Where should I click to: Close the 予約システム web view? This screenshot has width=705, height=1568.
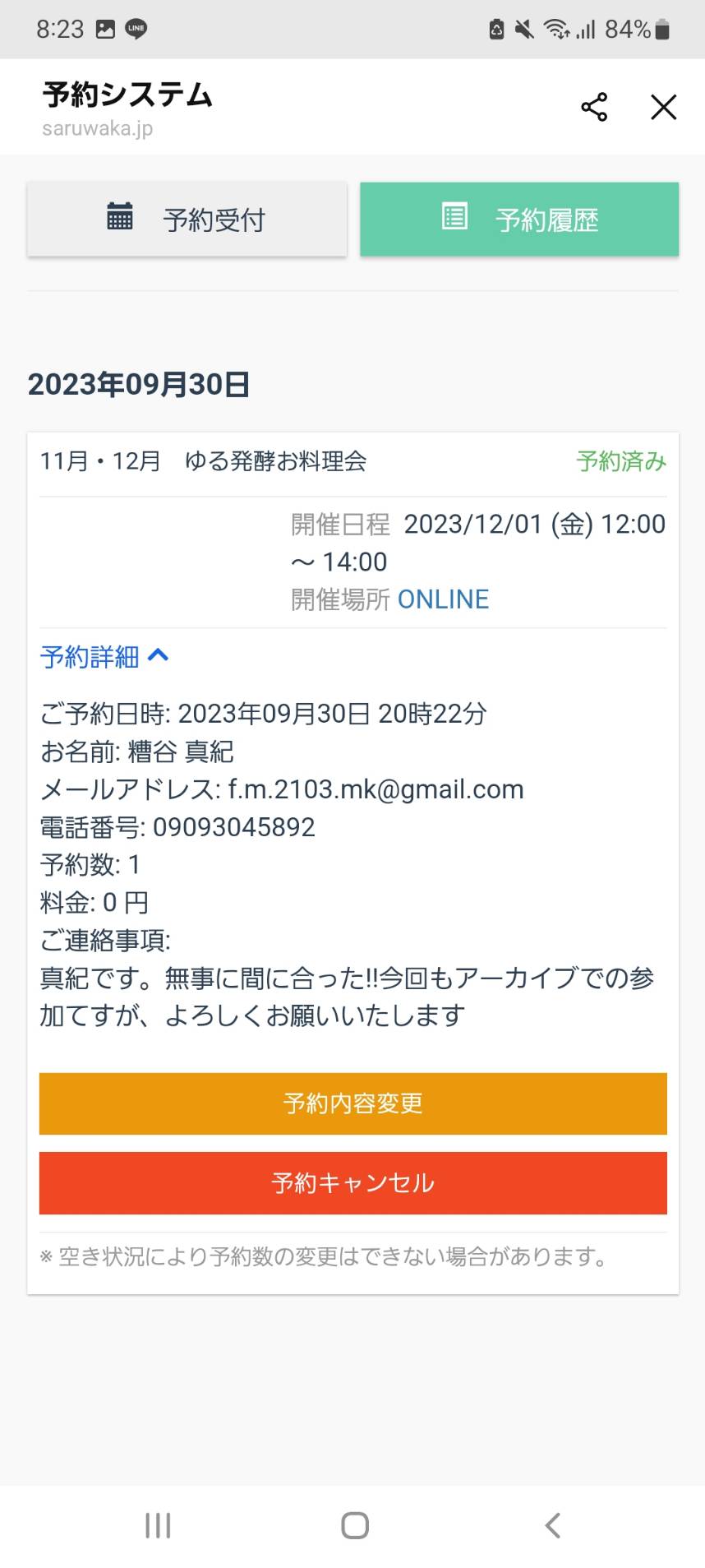pos(664,107)
